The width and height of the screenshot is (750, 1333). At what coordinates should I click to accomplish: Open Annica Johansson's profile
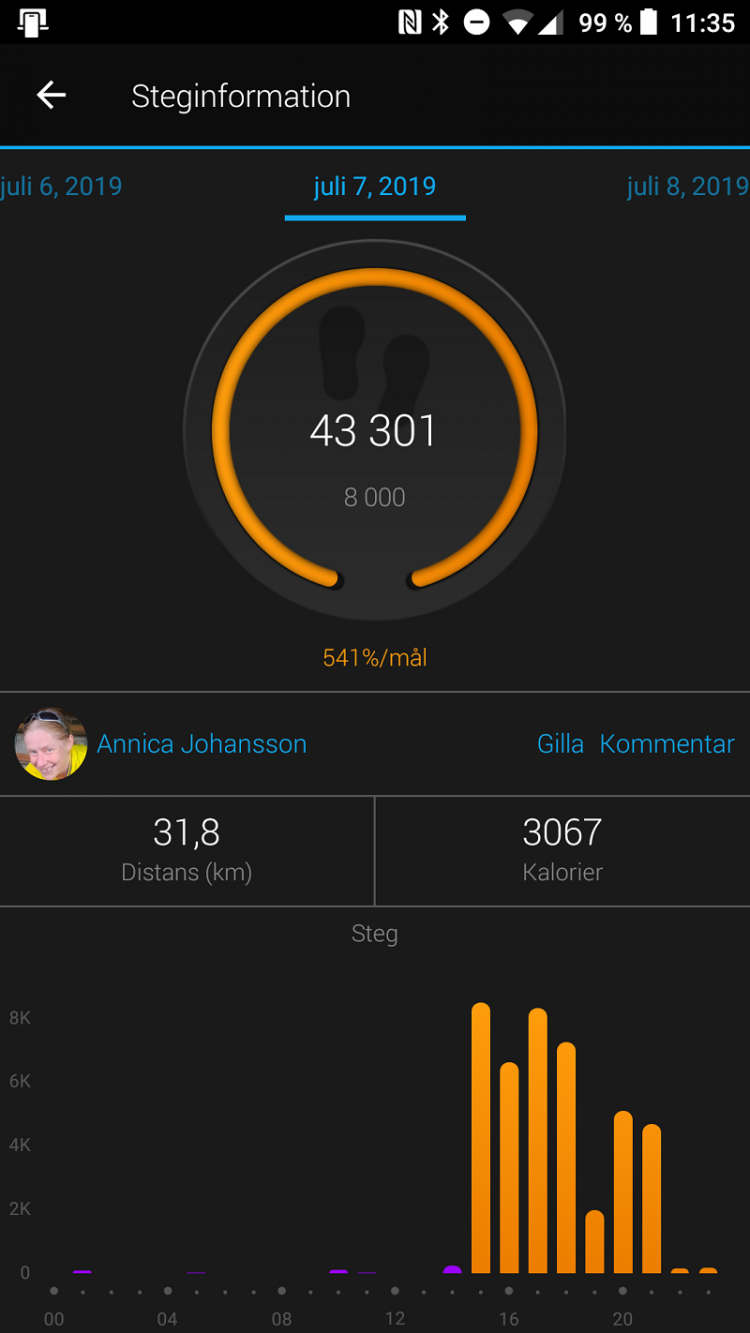pyautogui.click(x=201, y=744)
